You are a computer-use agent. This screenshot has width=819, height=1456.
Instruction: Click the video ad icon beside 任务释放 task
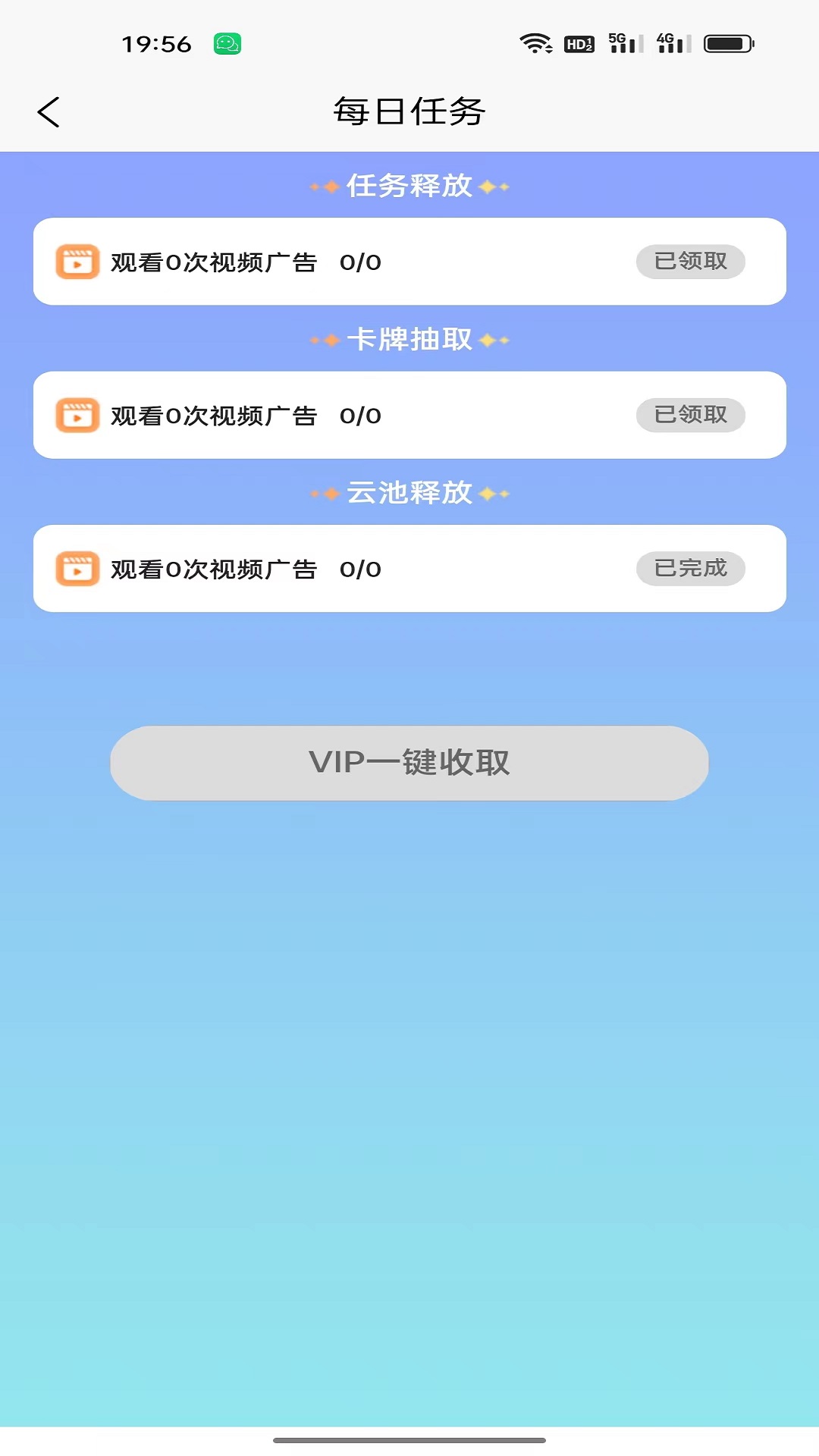[77, 262]
